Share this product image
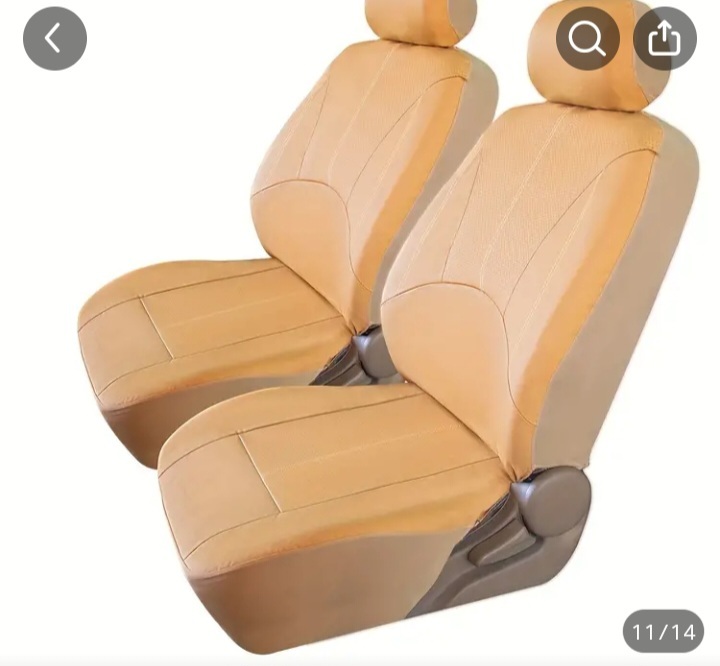 click(664, 39)
